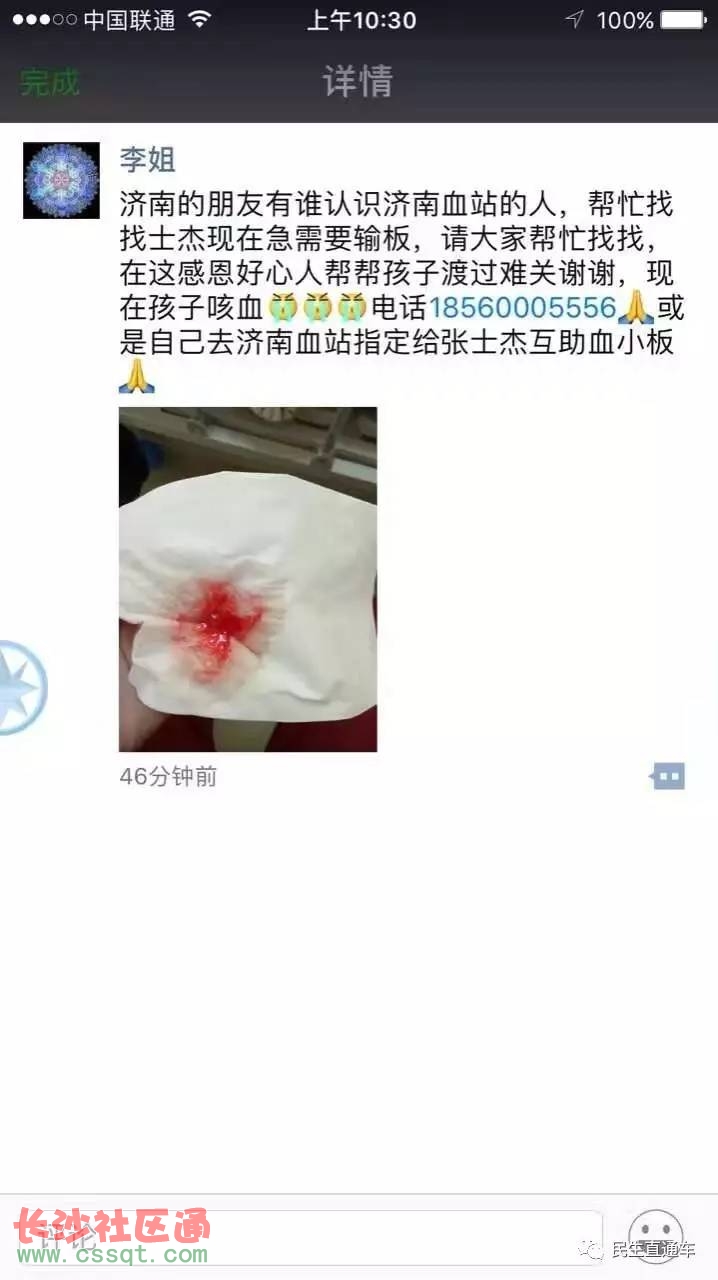Open the like and comment popup
This screenshot has width=718, height=1280.
(x=668, y=775)
